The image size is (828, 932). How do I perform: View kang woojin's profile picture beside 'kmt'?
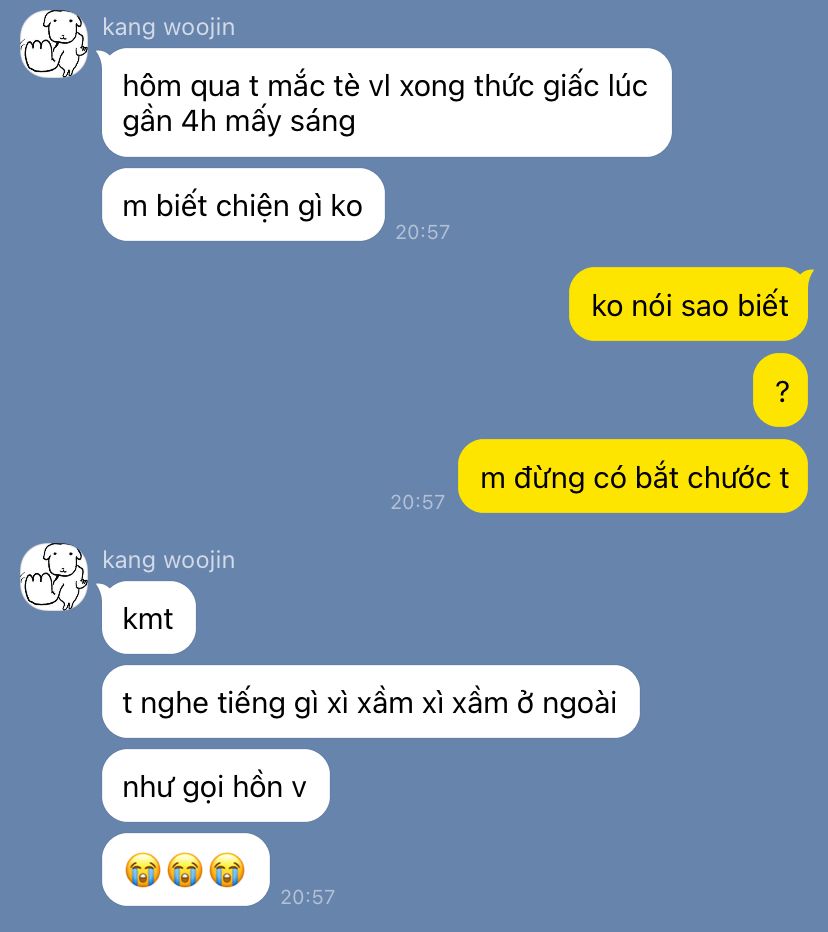click(54, 577)
